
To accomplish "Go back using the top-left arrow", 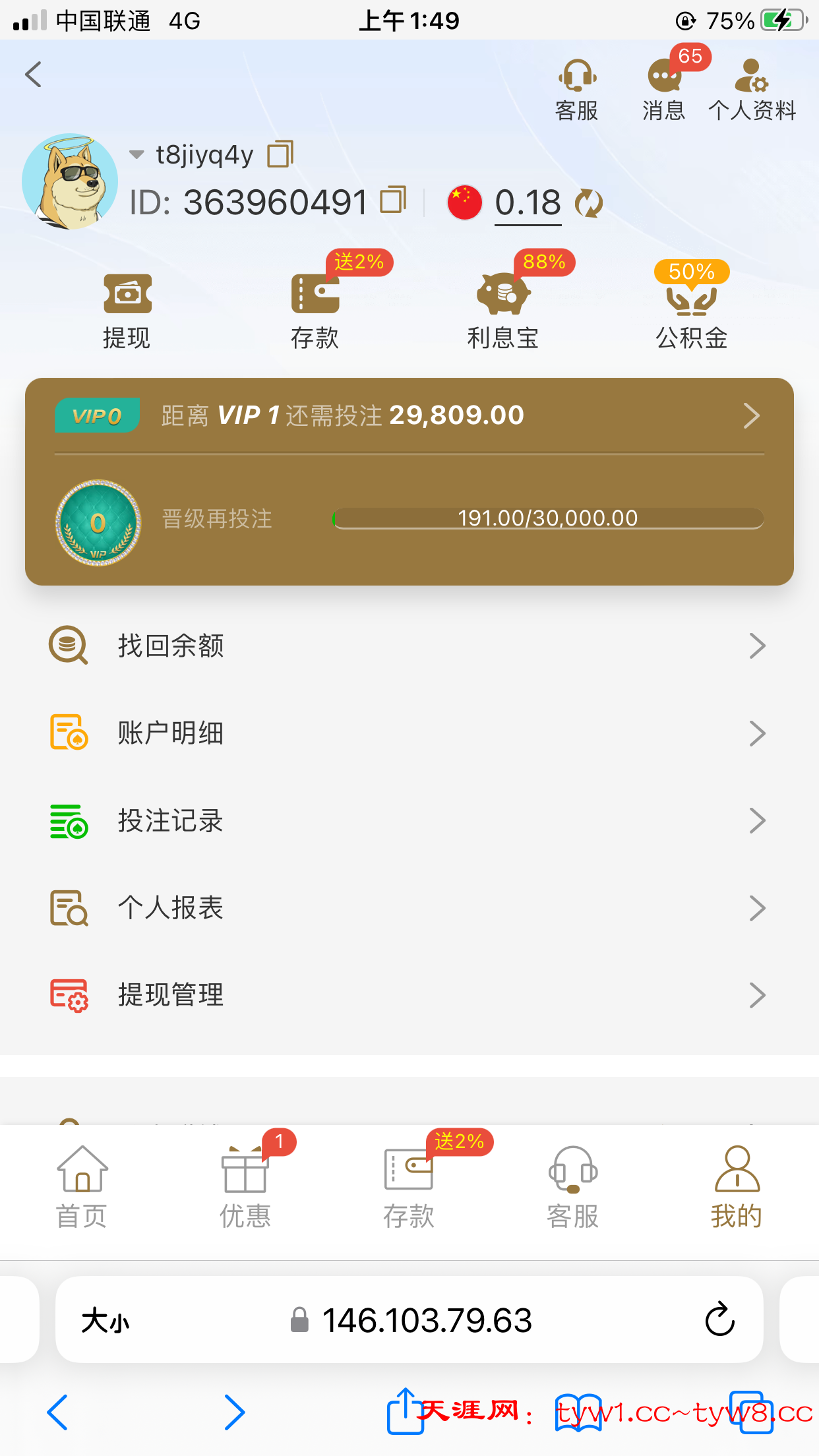I will pos(33,75).
